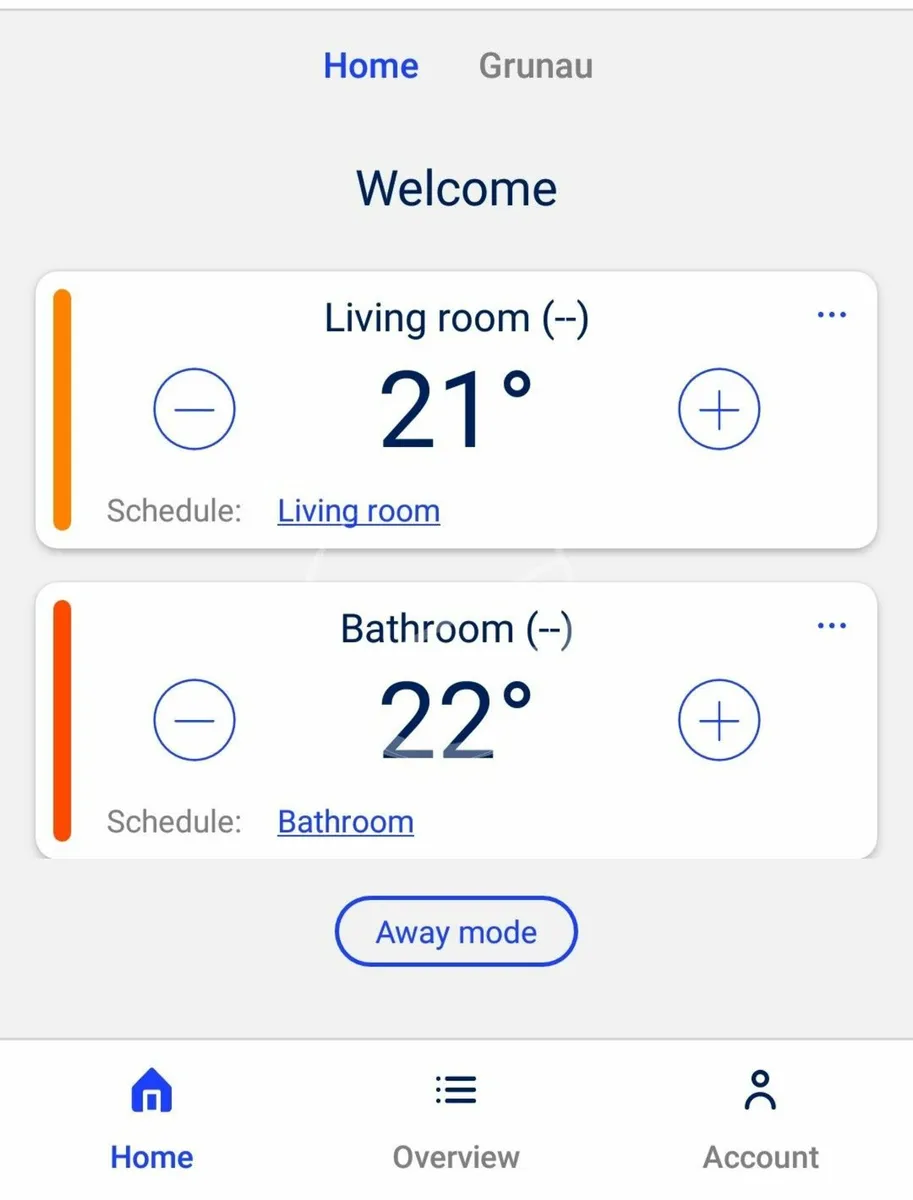
Task: Increase Living room temperature
Action: [719, 409]
